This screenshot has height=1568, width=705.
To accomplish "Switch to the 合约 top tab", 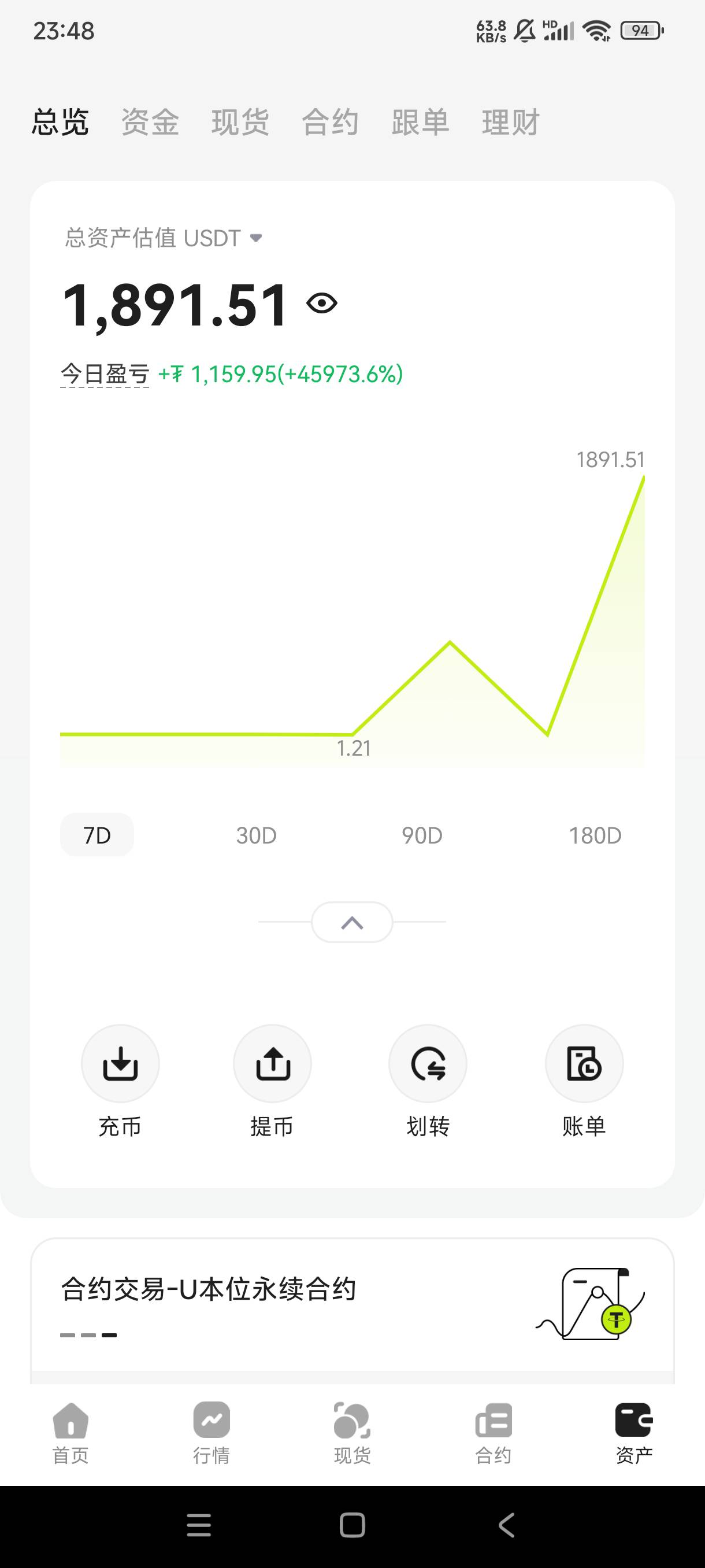I will pyautogui.click(x=331, y=122).
